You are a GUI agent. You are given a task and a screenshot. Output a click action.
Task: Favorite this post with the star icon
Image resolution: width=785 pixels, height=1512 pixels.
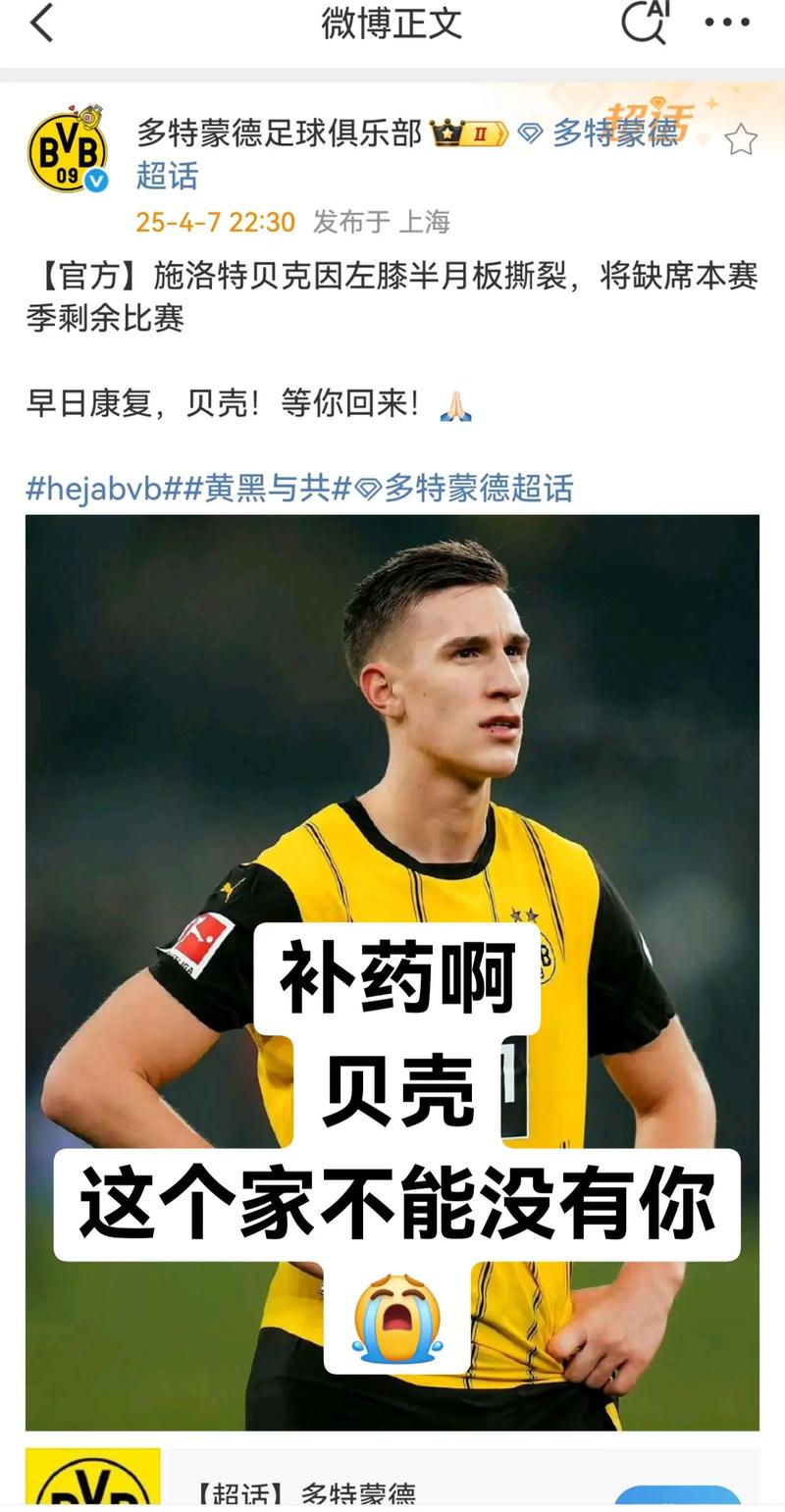click(741, 140)
